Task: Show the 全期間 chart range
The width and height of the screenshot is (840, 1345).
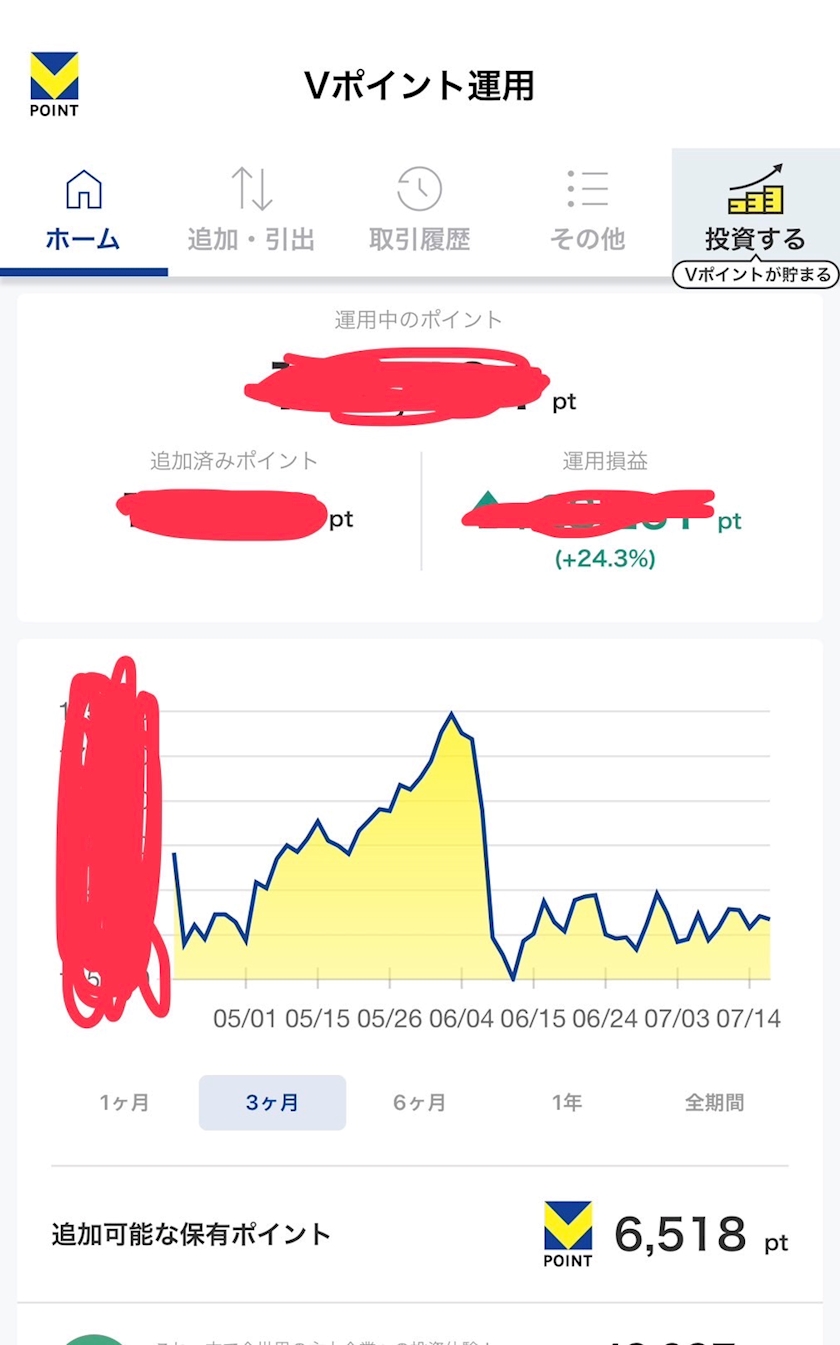Action: click(x=714, y=1103)
